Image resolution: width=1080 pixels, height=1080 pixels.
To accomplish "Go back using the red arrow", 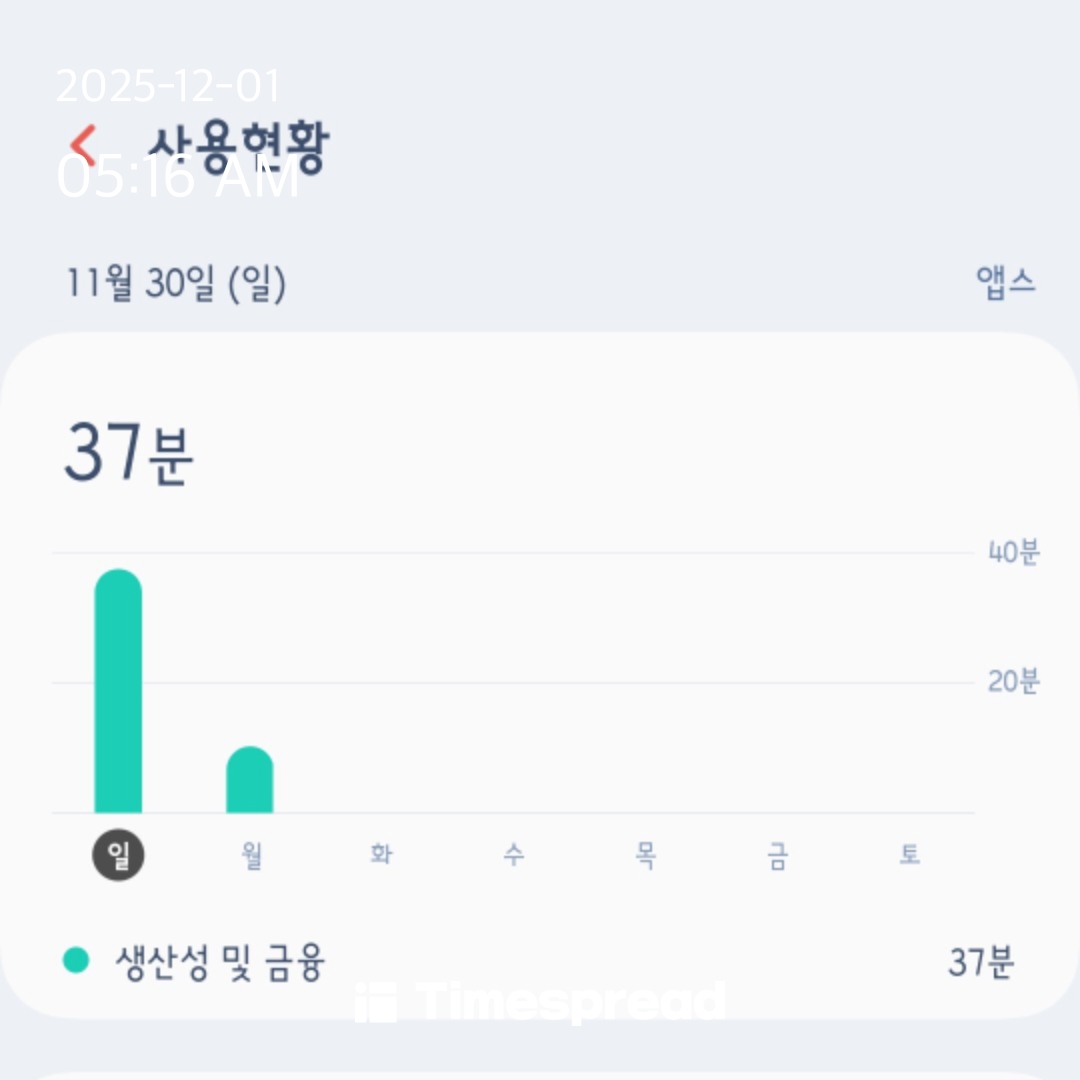I will click(x=84, y=147).
